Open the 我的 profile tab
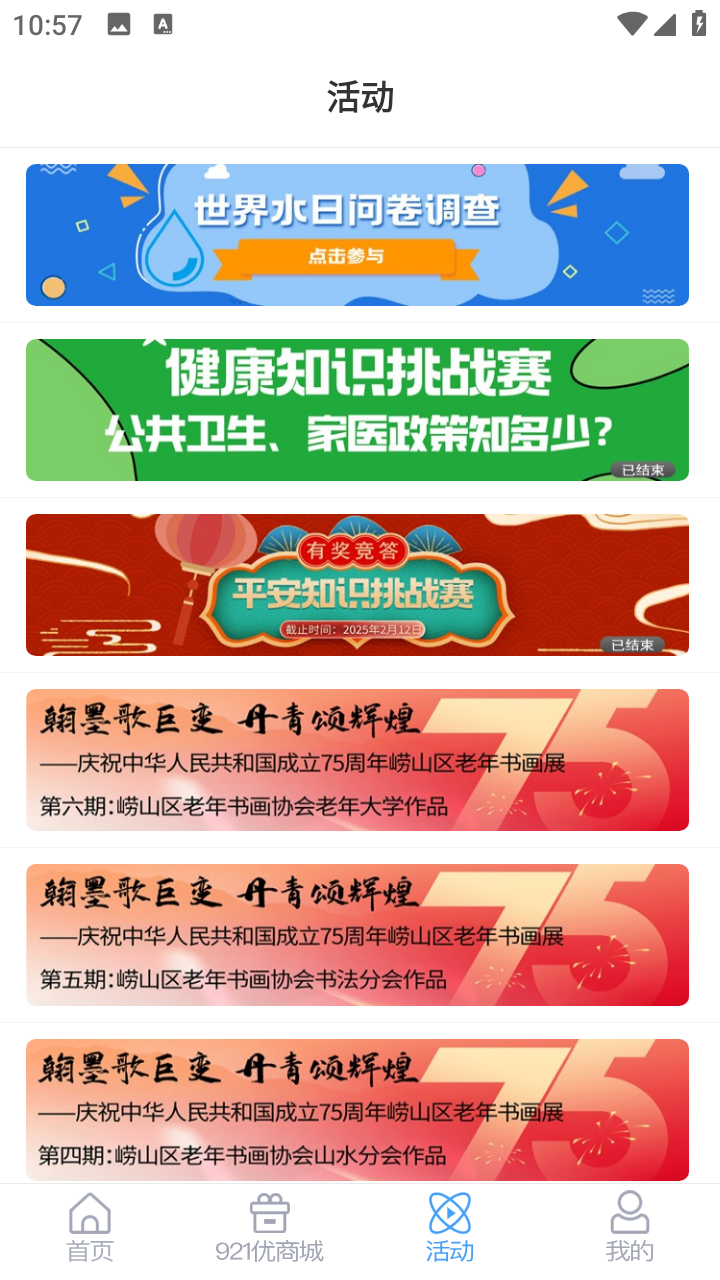The height and width of the screenshot is (1280, 720). pos(629,1228)
